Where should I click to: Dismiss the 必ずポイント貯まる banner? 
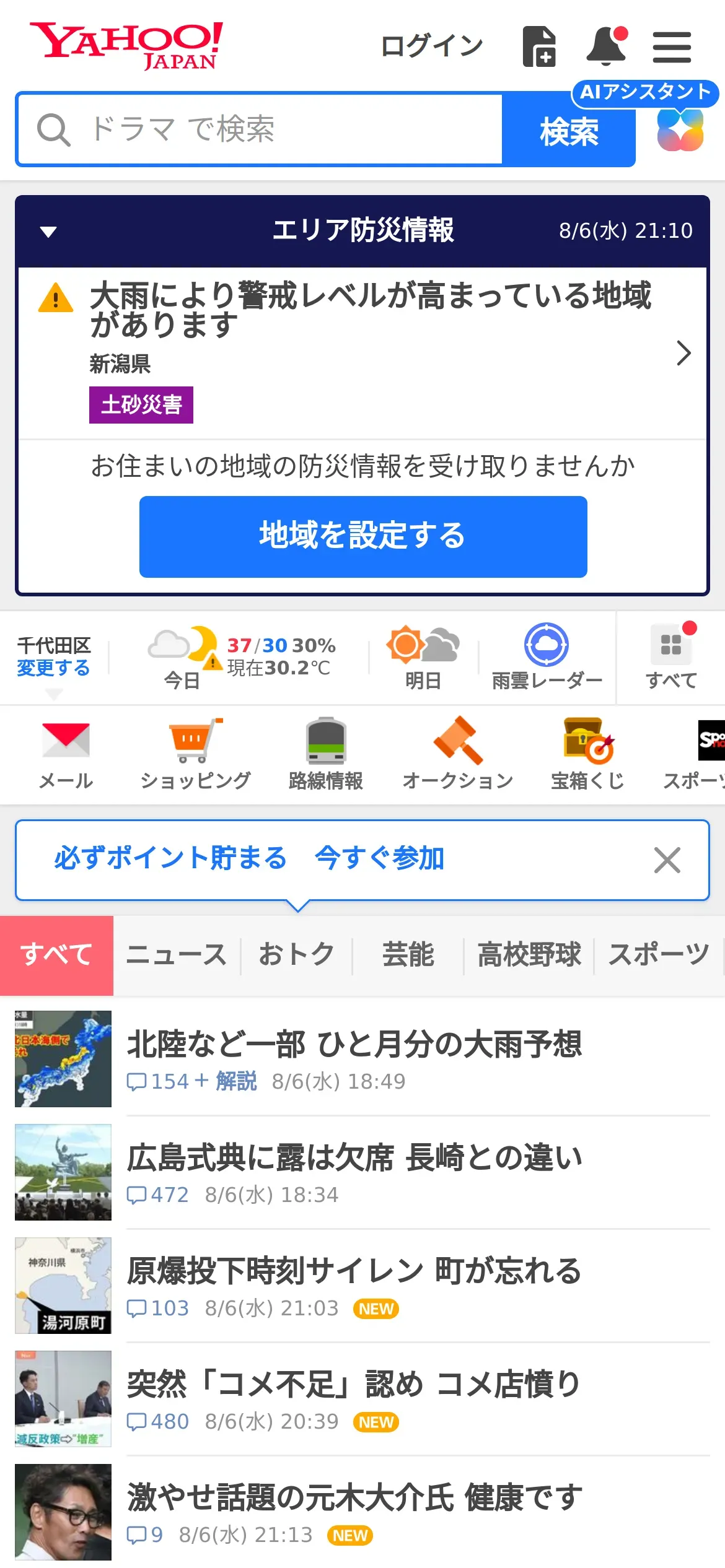pyautogui.click(x=667, y=860)
